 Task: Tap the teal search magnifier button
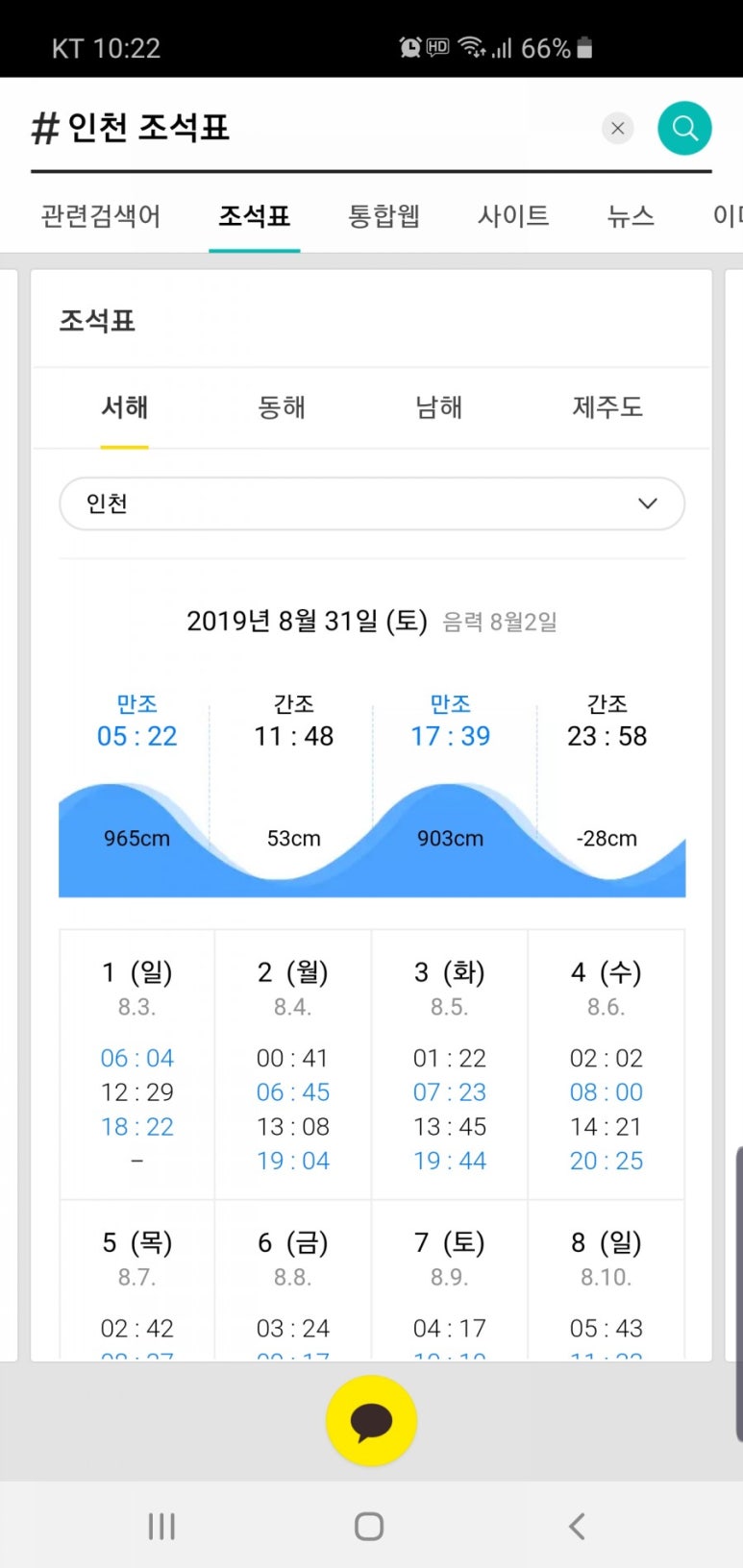(x=684, y=128)
